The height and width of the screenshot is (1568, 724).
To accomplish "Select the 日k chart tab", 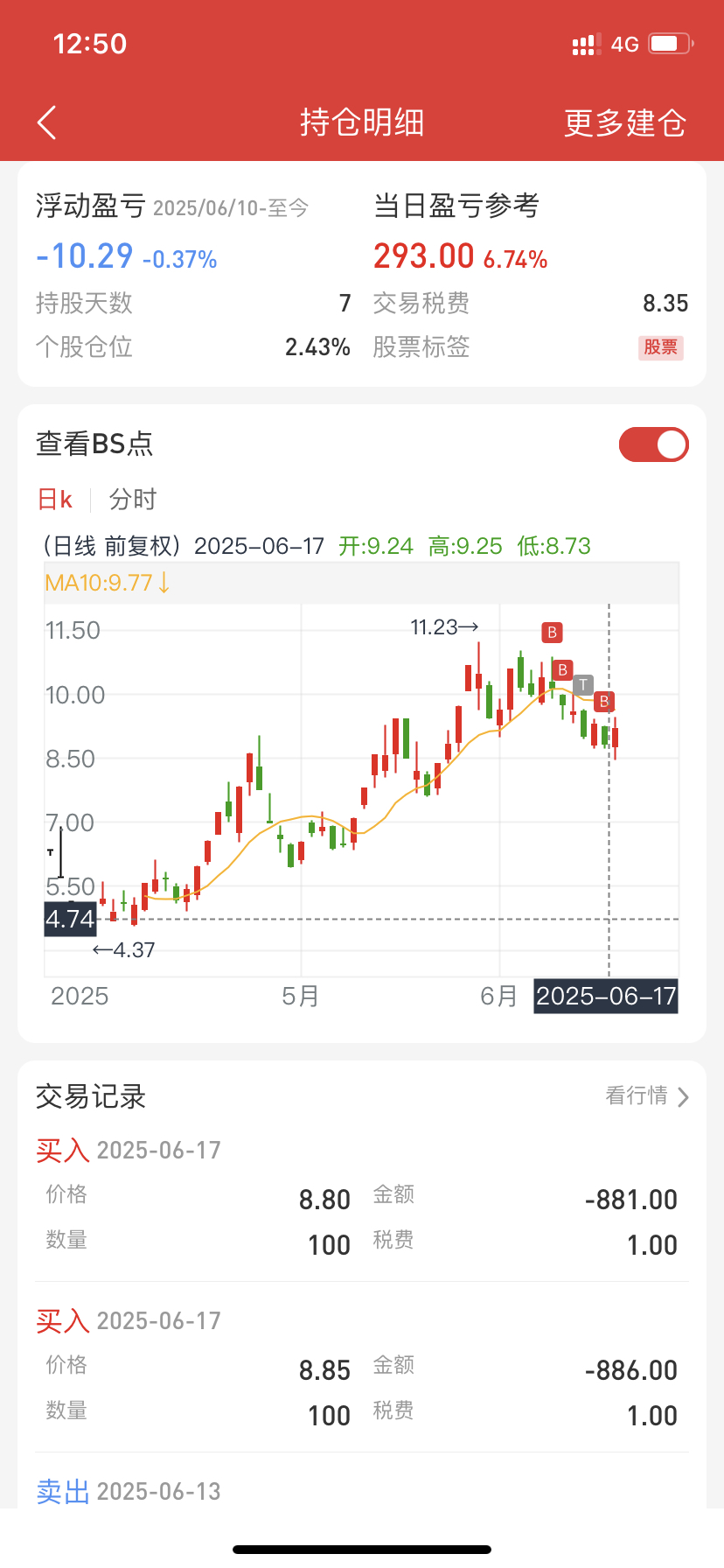I will (x=54, y=500).
